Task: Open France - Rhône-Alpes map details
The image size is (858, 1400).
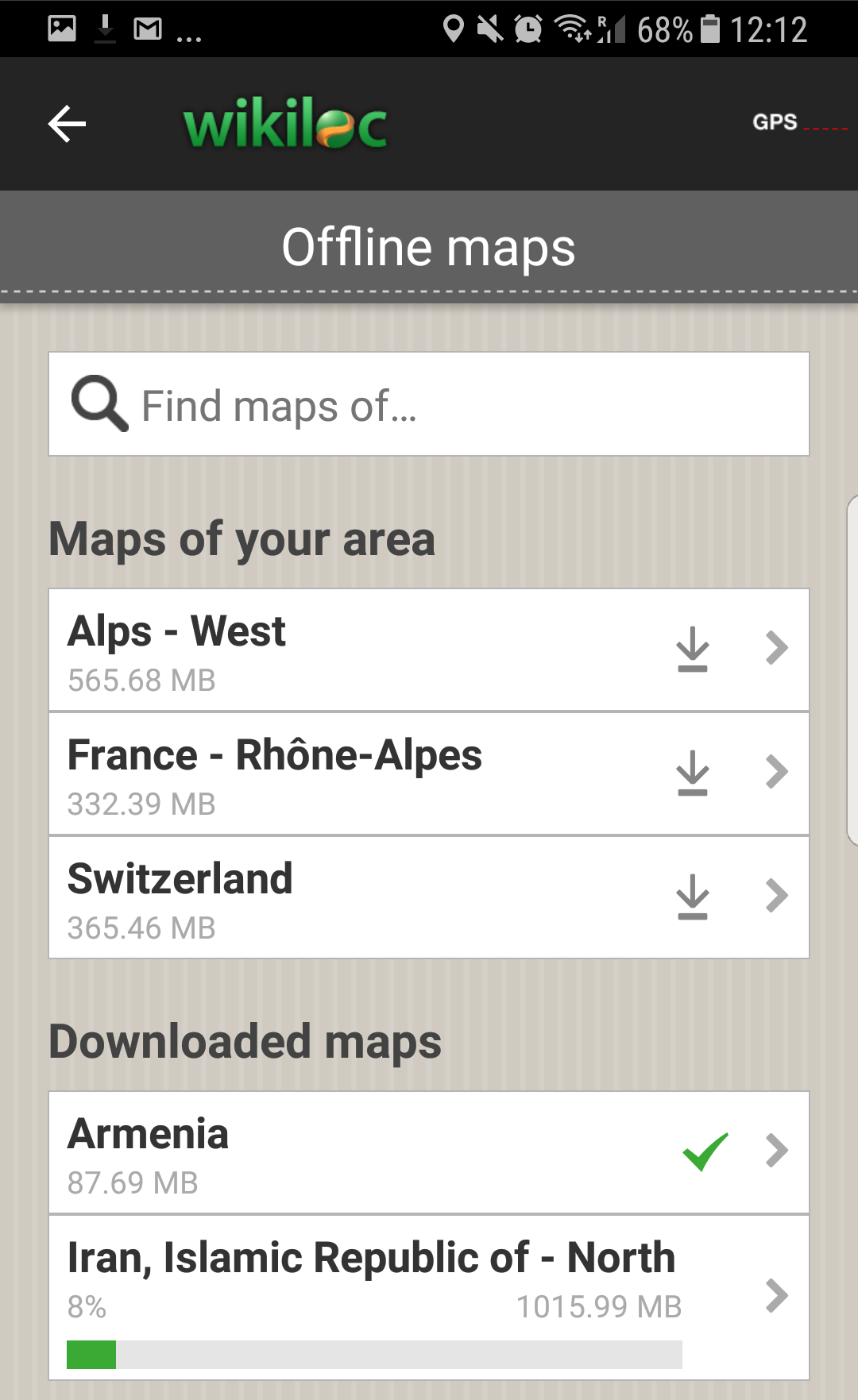Action: (776, 772)
